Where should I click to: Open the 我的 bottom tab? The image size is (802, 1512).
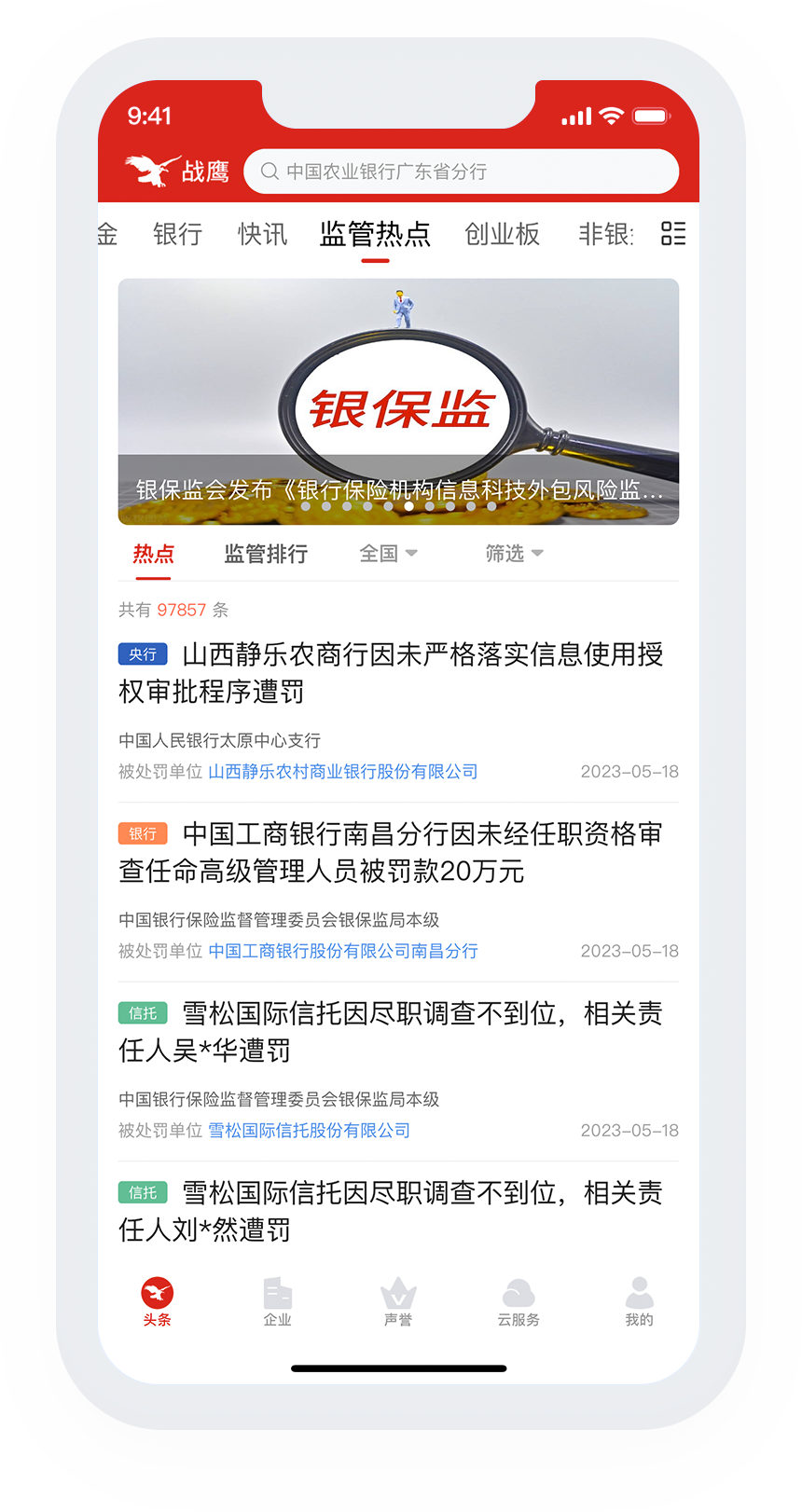point(639,1301)
